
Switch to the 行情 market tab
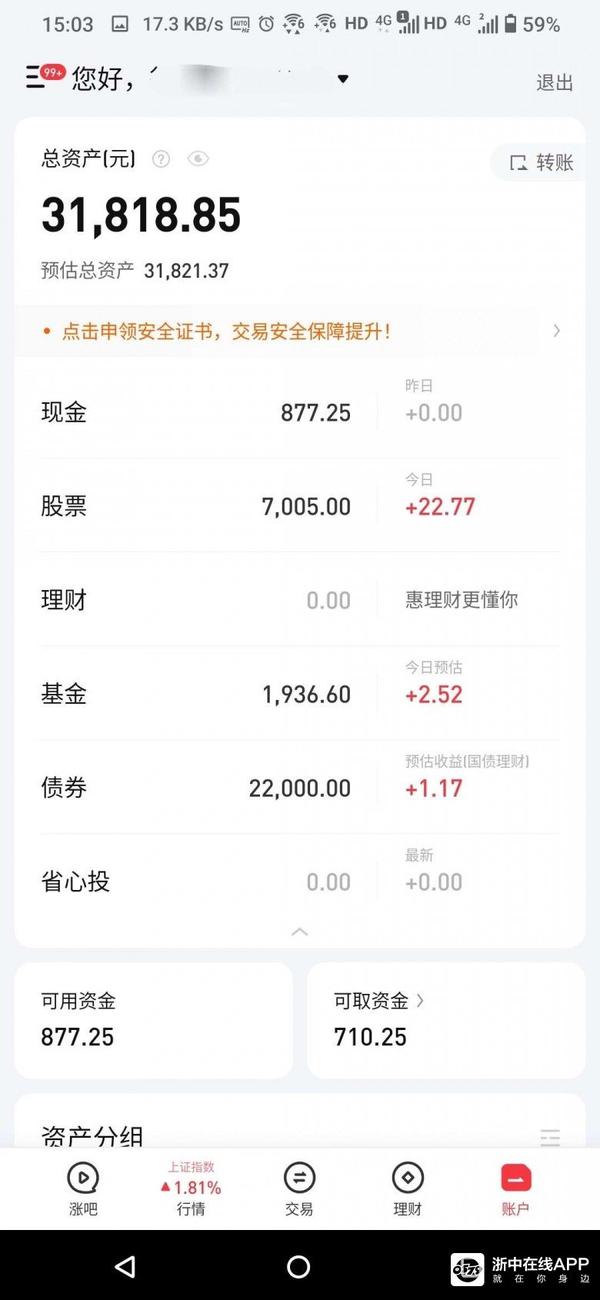[x=191, y=1188]
